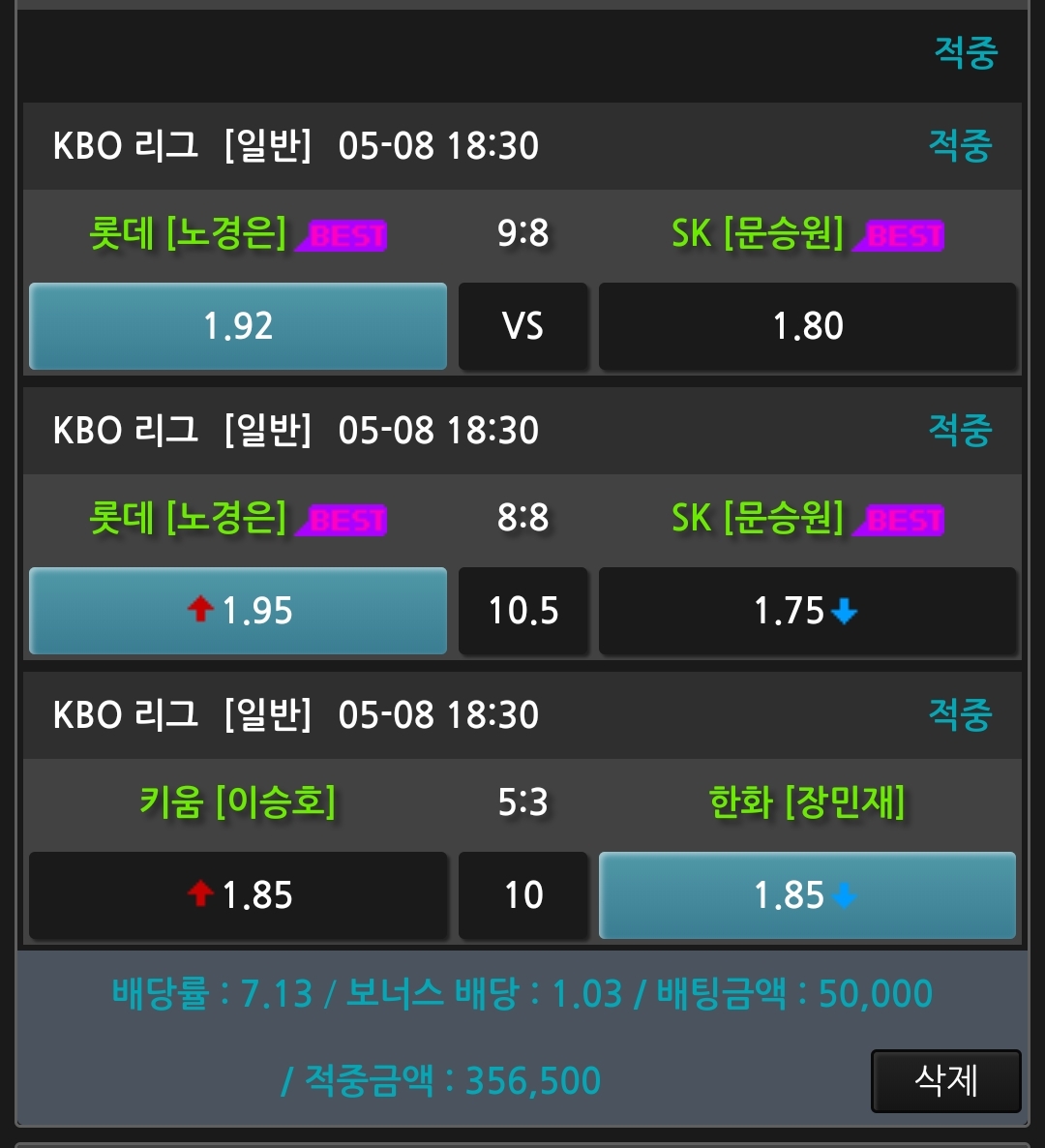Pick the 1.85 odds for 한화 [장민재]

pos(807,895)
